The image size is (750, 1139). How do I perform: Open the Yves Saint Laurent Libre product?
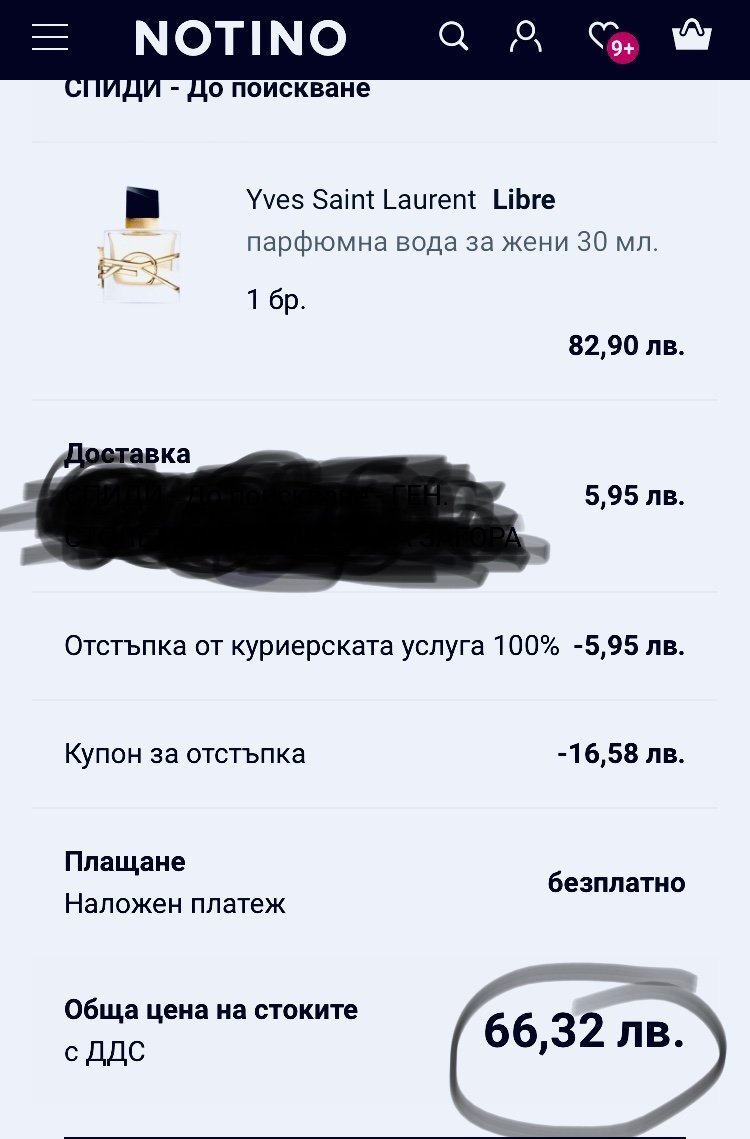[400, 200]
